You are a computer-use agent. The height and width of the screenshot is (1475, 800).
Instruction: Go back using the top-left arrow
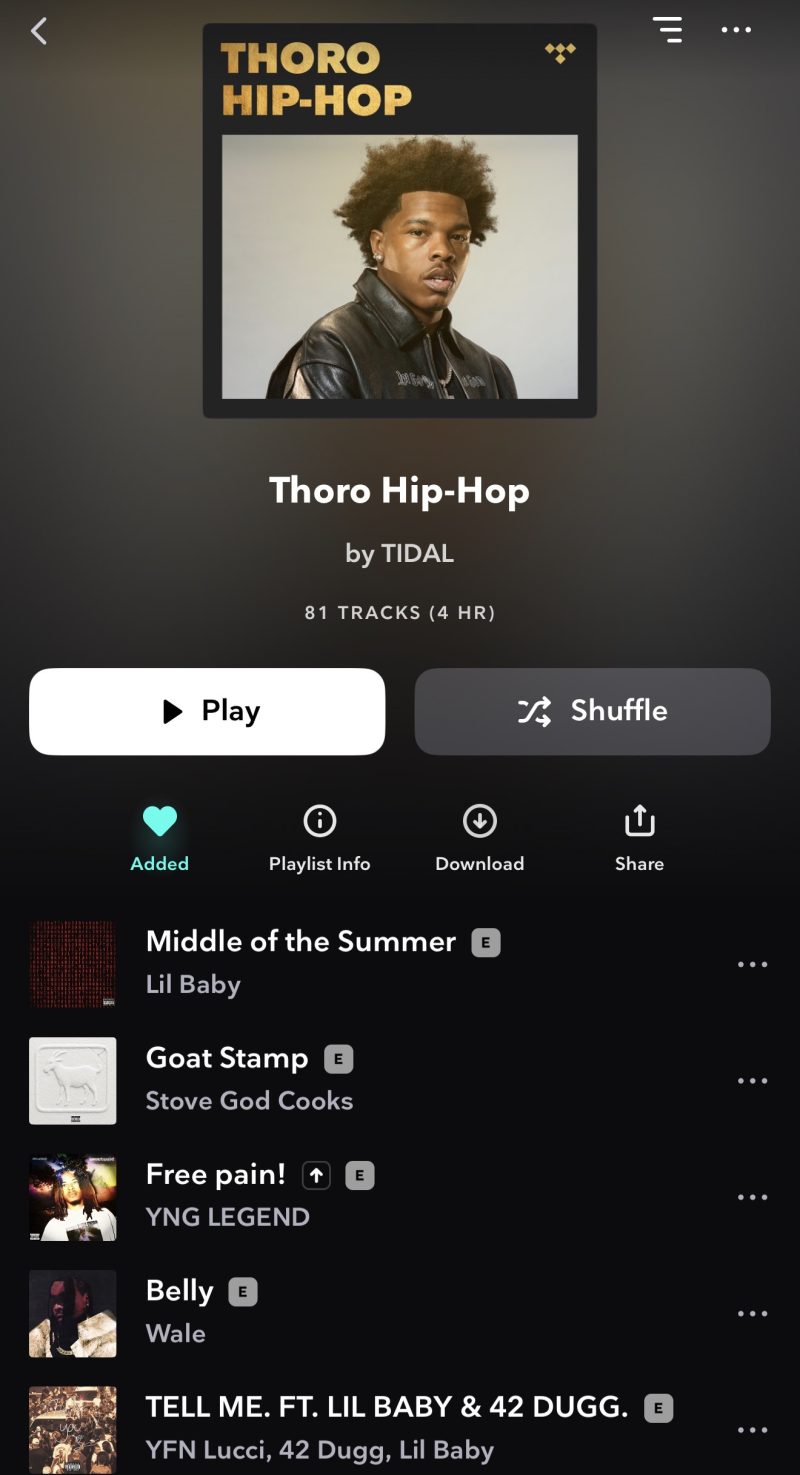[39, 32]
